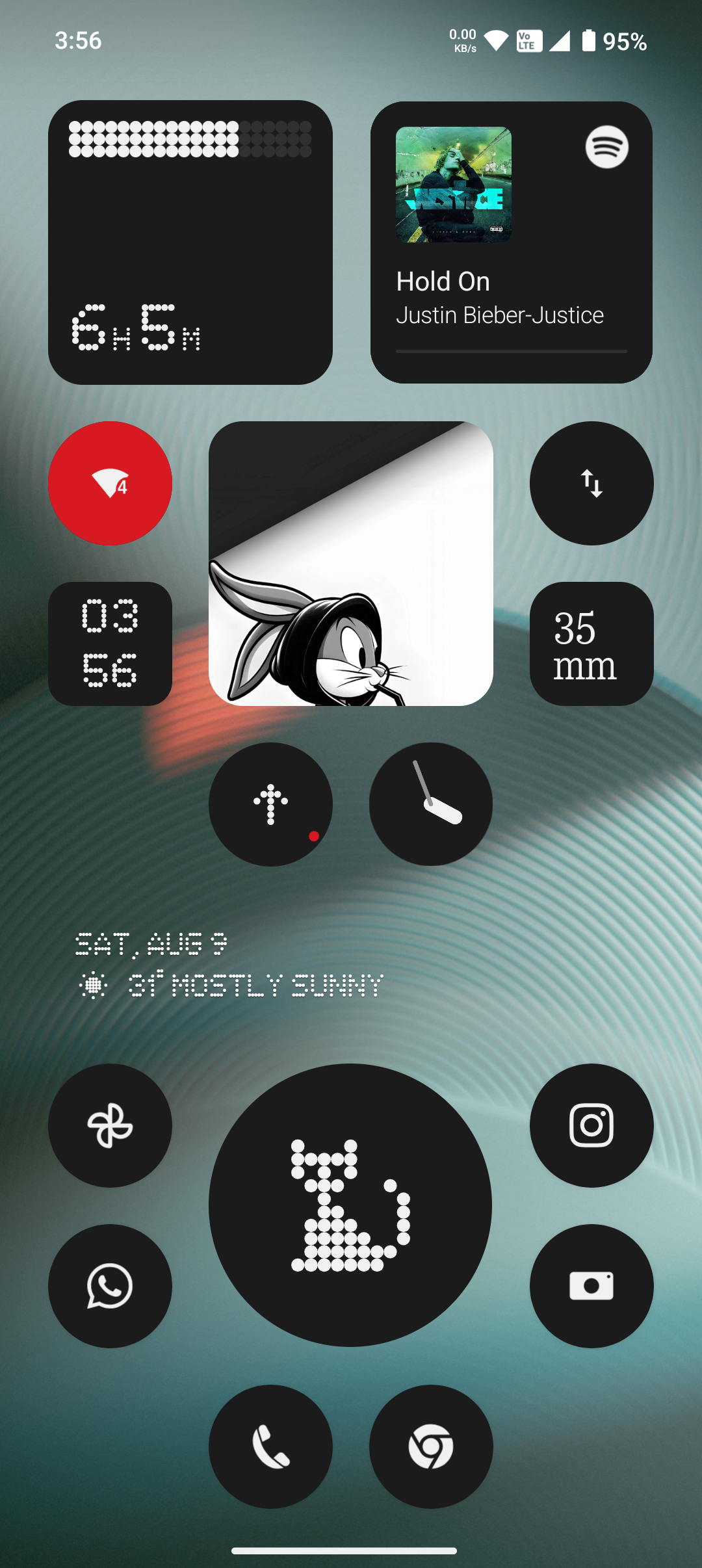Launch the Chrome browser
The height and width of the screenshot is (1568, 702).
(430, 1446)
